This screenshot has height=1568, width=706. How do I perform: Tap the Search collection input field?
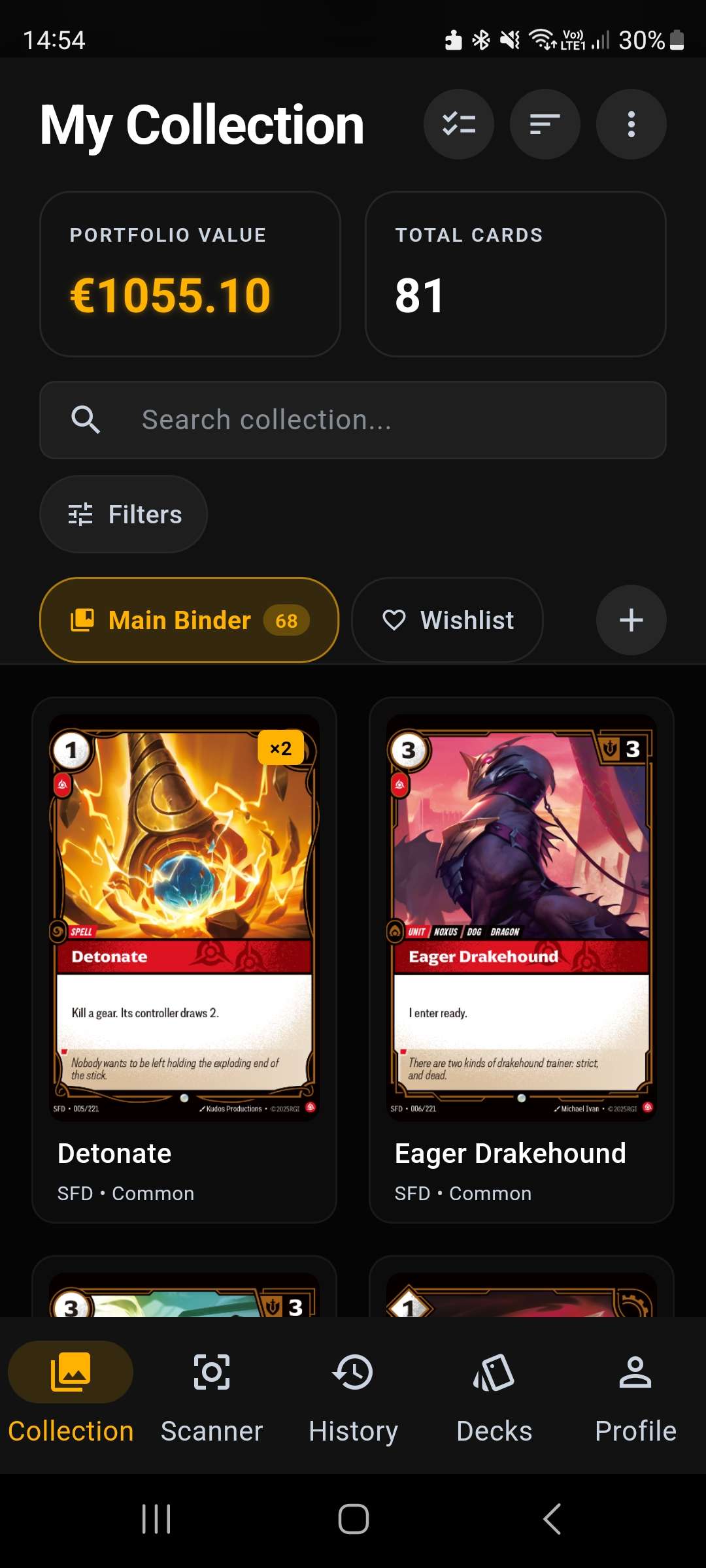coord(353,420)
